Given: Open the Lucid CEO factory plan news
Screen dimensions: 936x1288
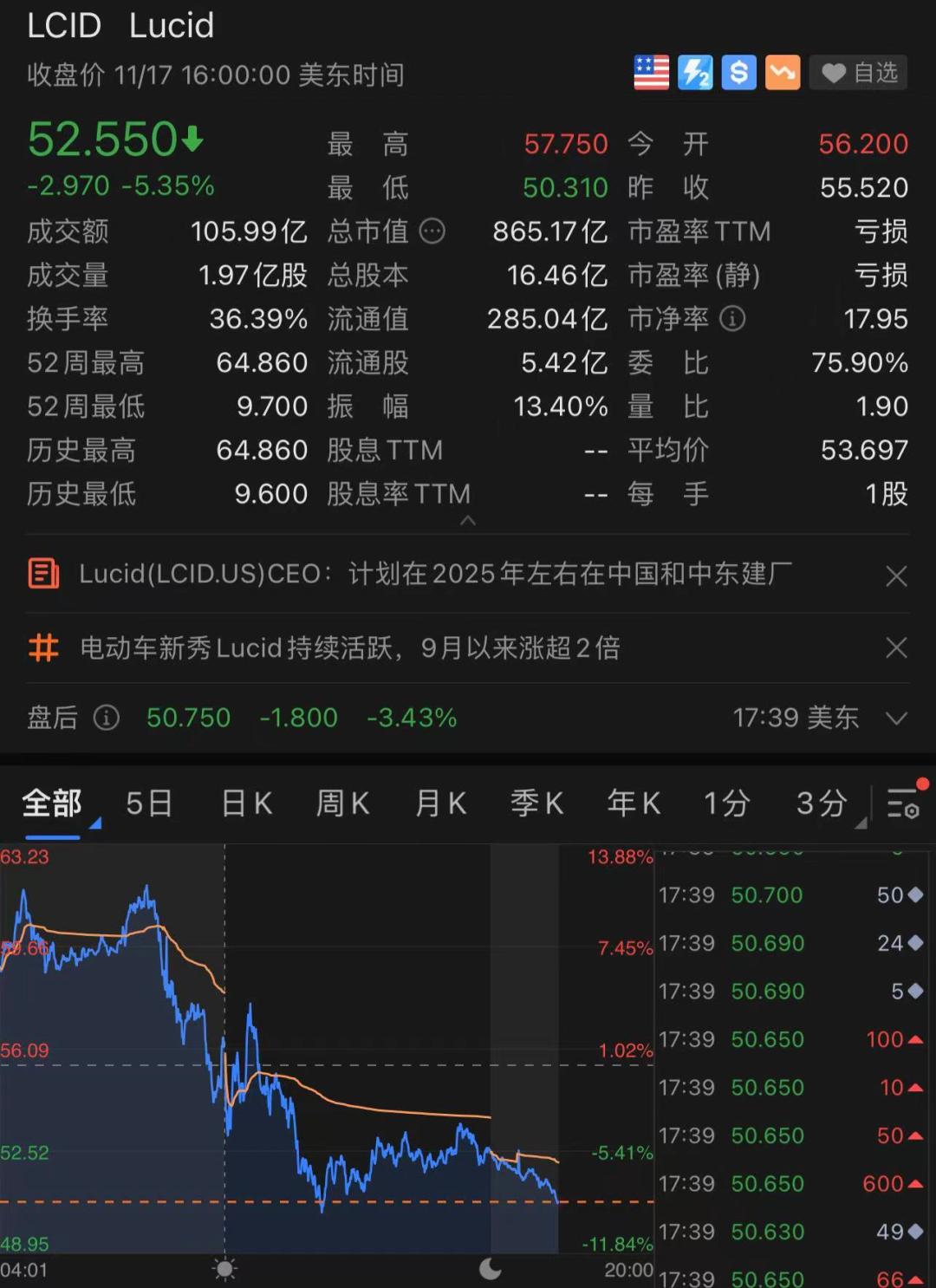Looking at the screenshot, I should point(435,574).
